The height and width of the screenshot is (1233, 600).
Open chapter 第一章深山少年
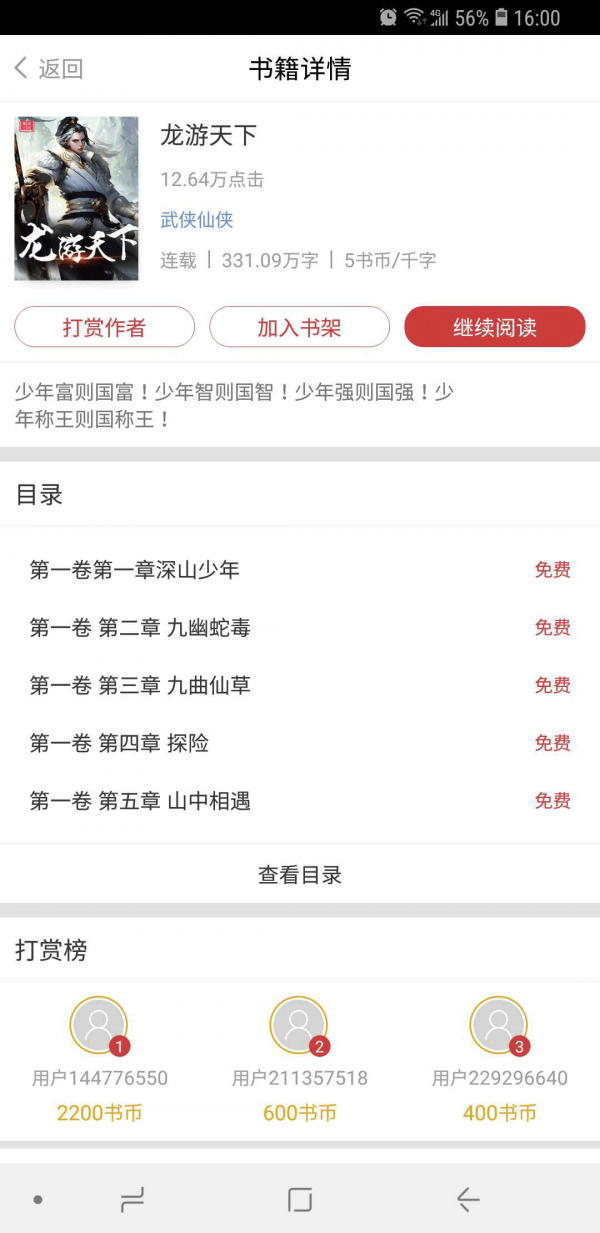[x=135, y=570]
